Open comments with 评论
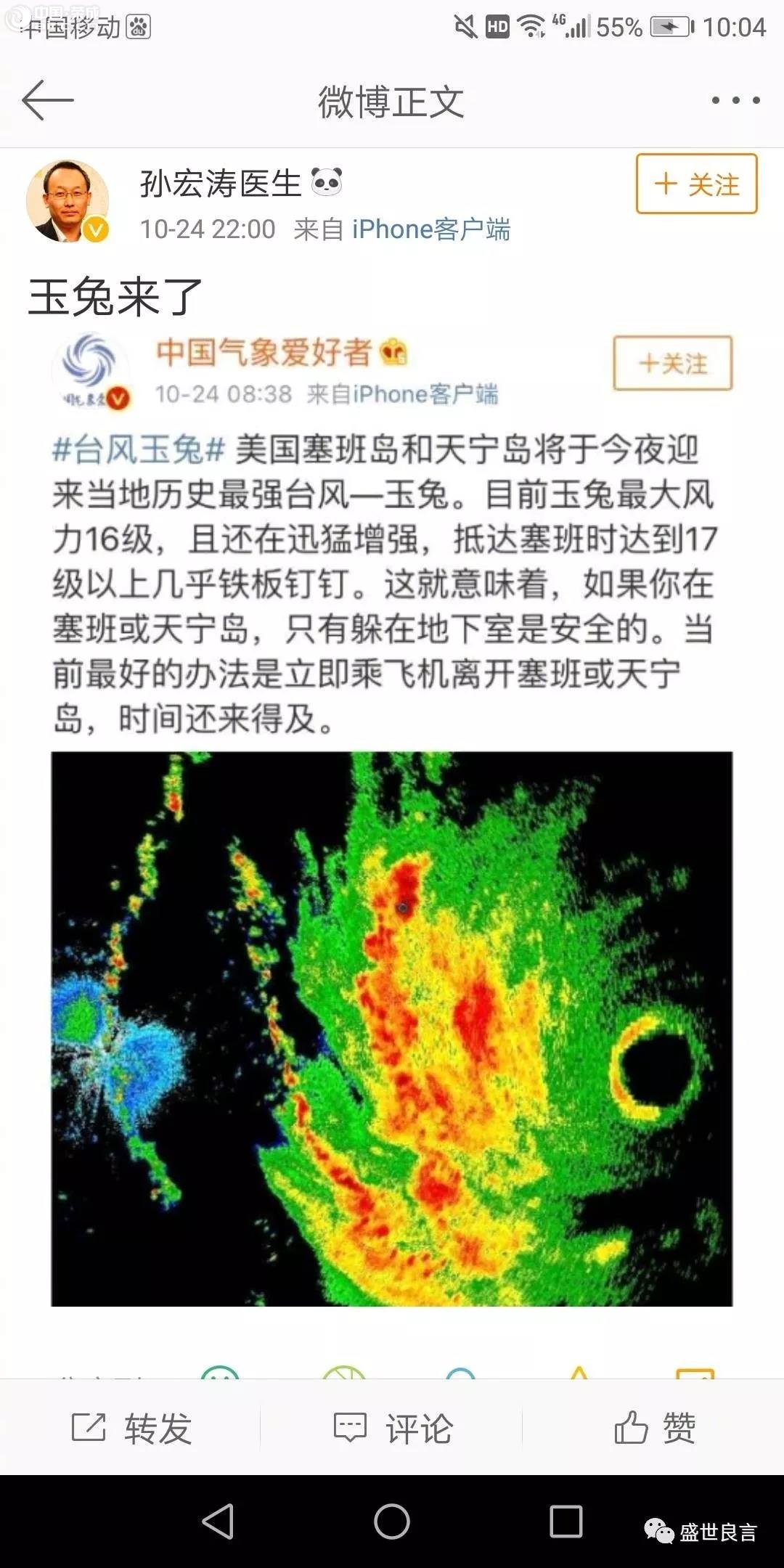 (x=393, y=1428)
